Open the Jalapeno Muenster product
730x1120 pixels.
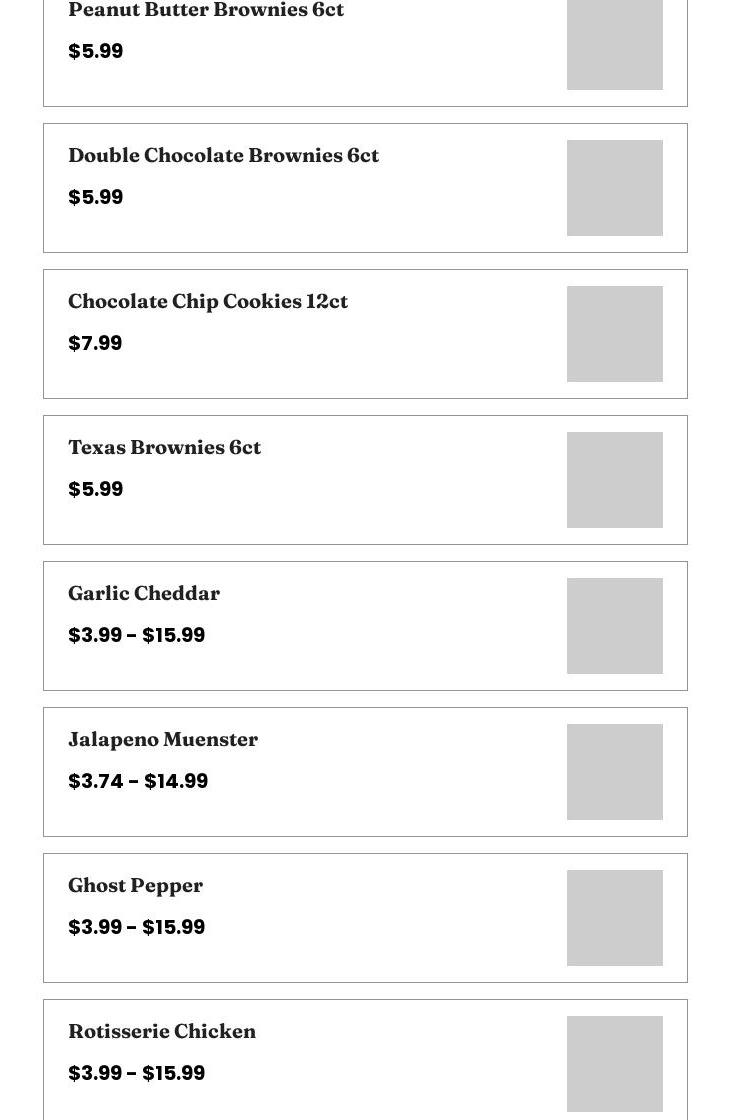tap(163, 740)
